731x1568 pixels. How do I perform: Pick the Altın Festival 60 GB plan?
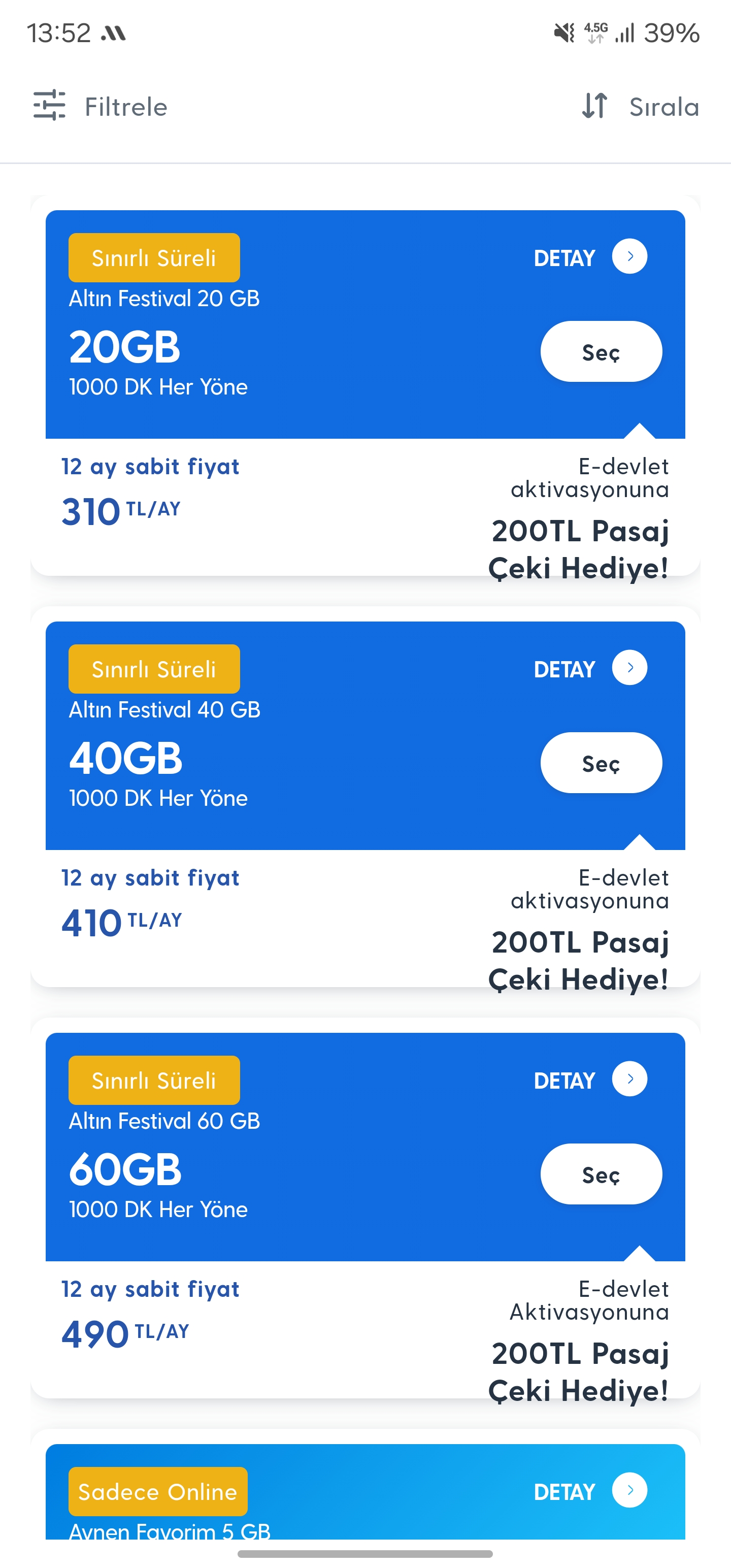601,1174
